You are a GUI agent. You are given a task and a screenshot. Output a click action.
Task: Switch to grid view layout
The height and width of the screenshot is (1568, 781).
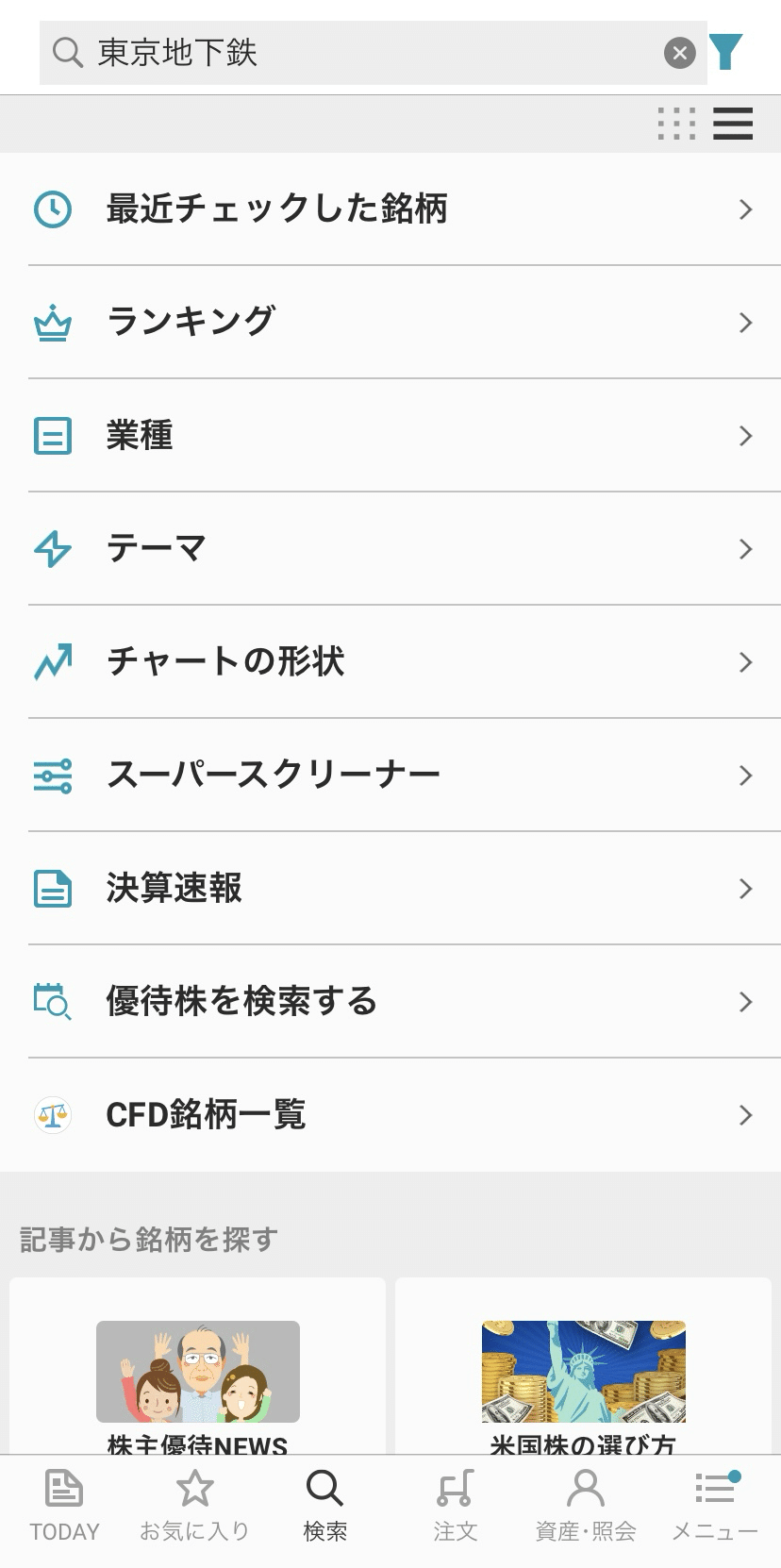coord(676,124)
